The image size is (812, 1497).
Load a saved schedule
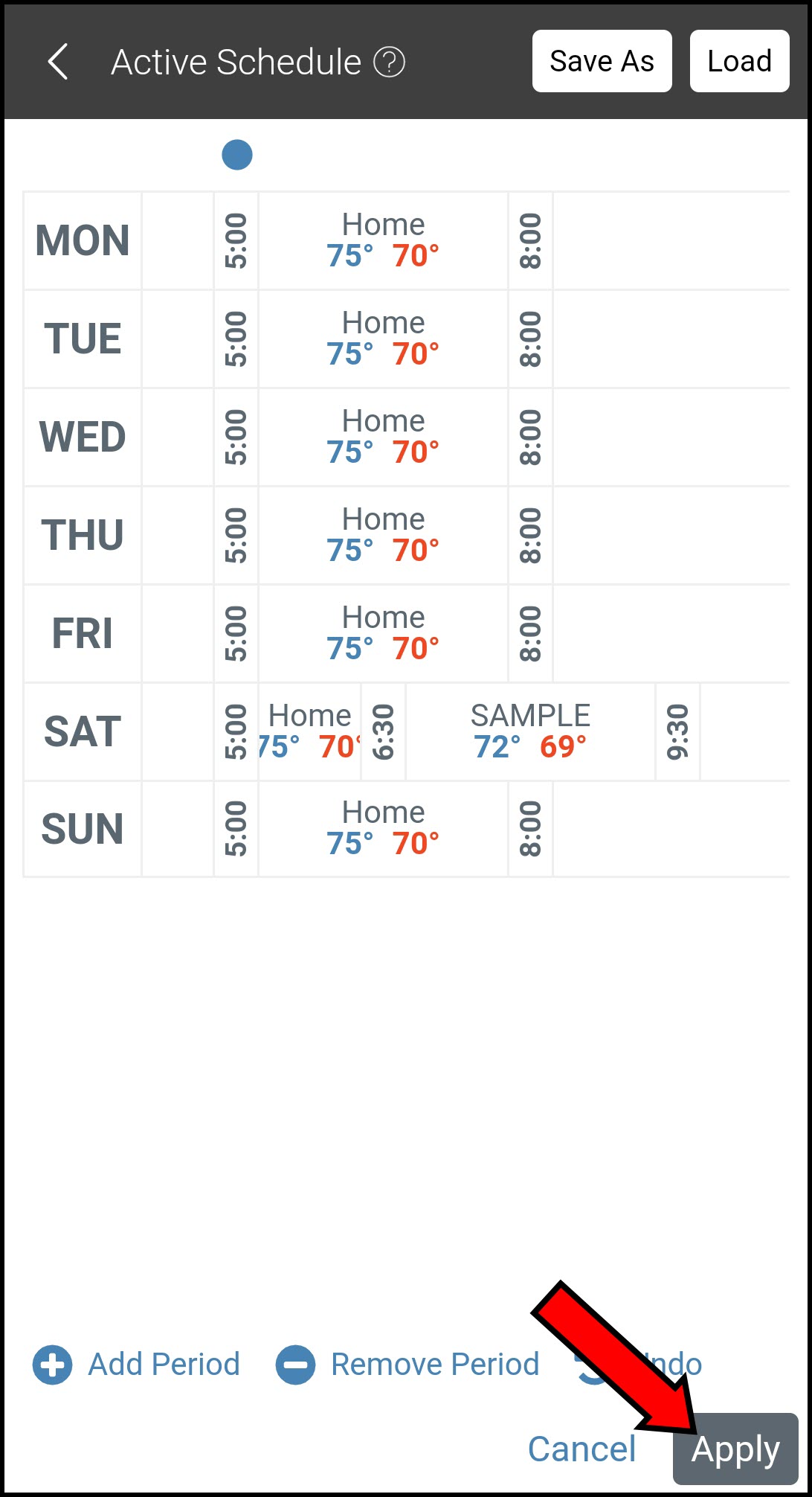click(x=739, y=62)
